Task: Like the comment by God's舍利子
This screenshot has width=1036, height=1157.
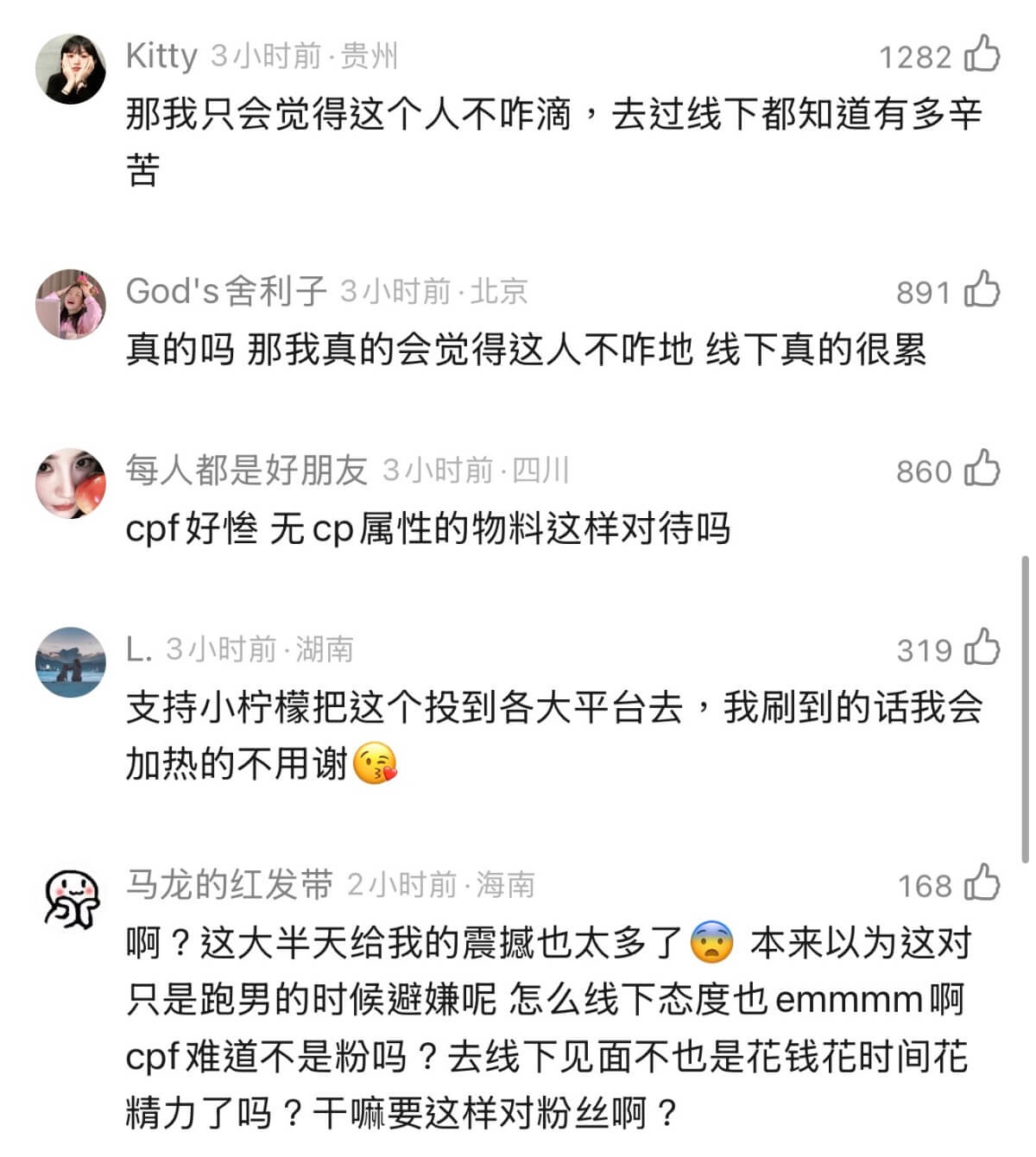Action: pyautogui.click(x=982, y=290)
